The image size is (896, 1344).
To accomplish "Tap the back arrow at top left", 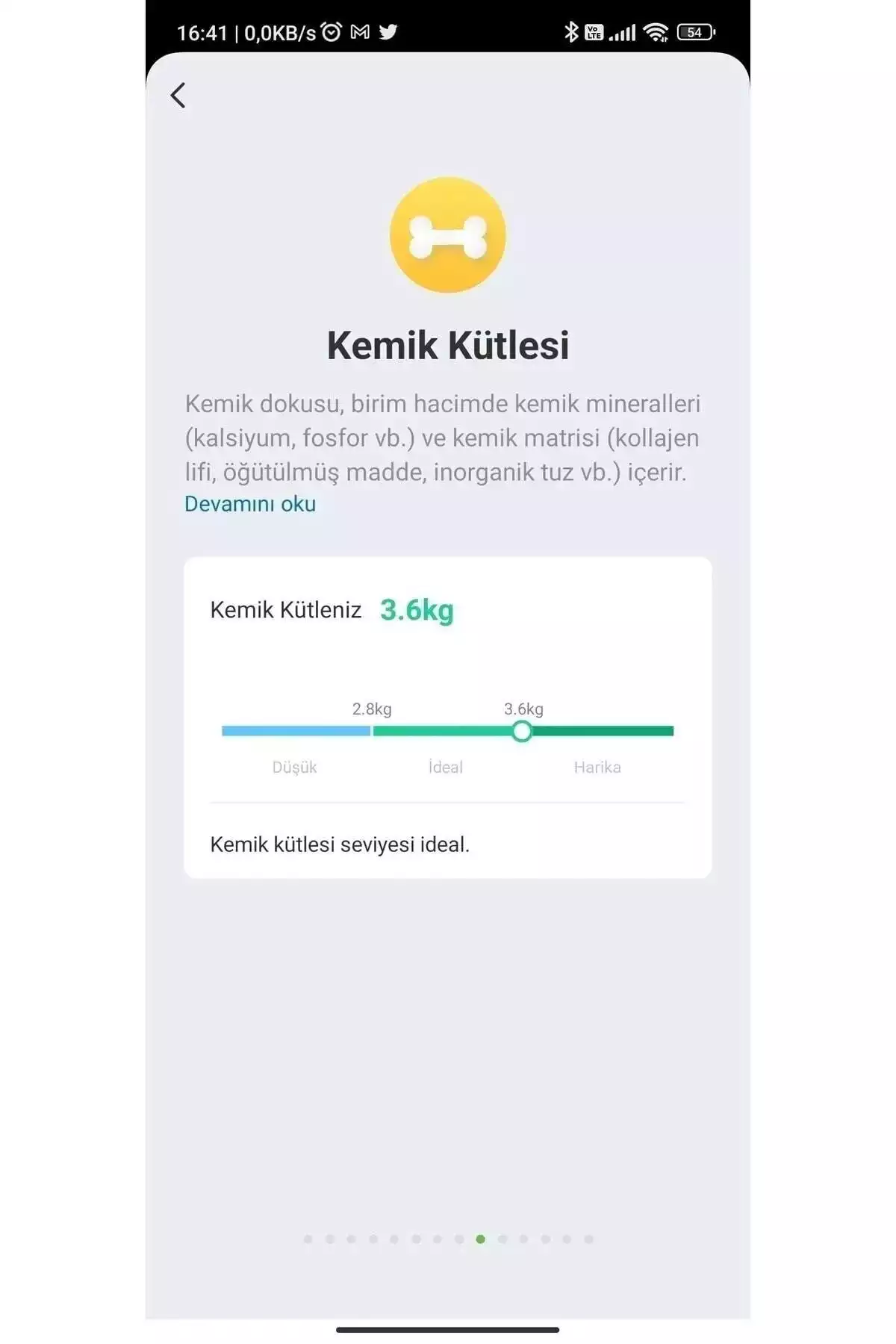I will (x=178, y=96).
